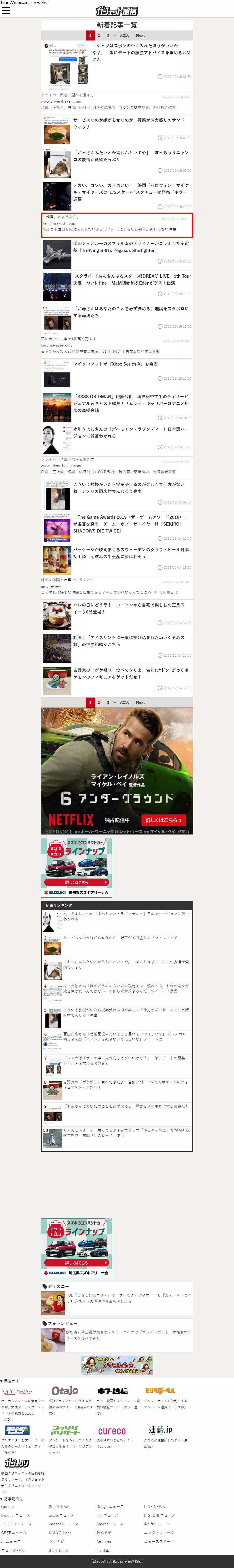Image resolution: width=234 pixels, height=1568 pixels.
Task: Open the Halloween Michael Myers statue article
Action: [131, 192]
